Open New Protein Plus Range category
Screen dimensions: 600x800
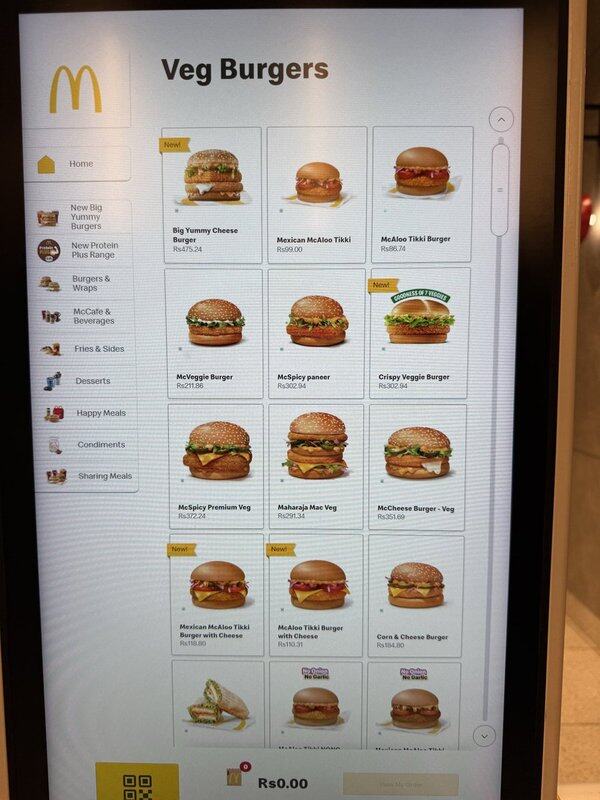[85, 251]
